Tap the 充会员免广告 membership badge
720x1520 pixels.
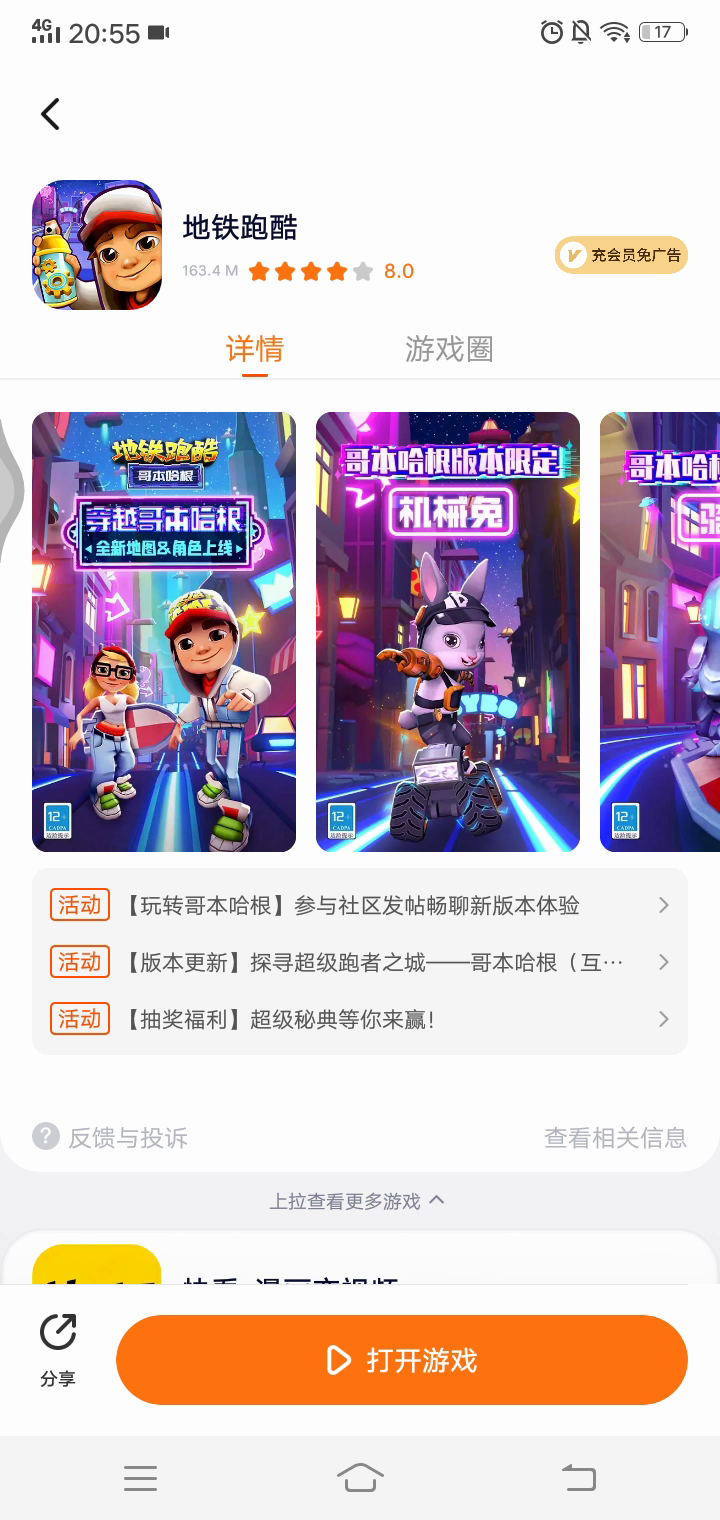(621, 255)
